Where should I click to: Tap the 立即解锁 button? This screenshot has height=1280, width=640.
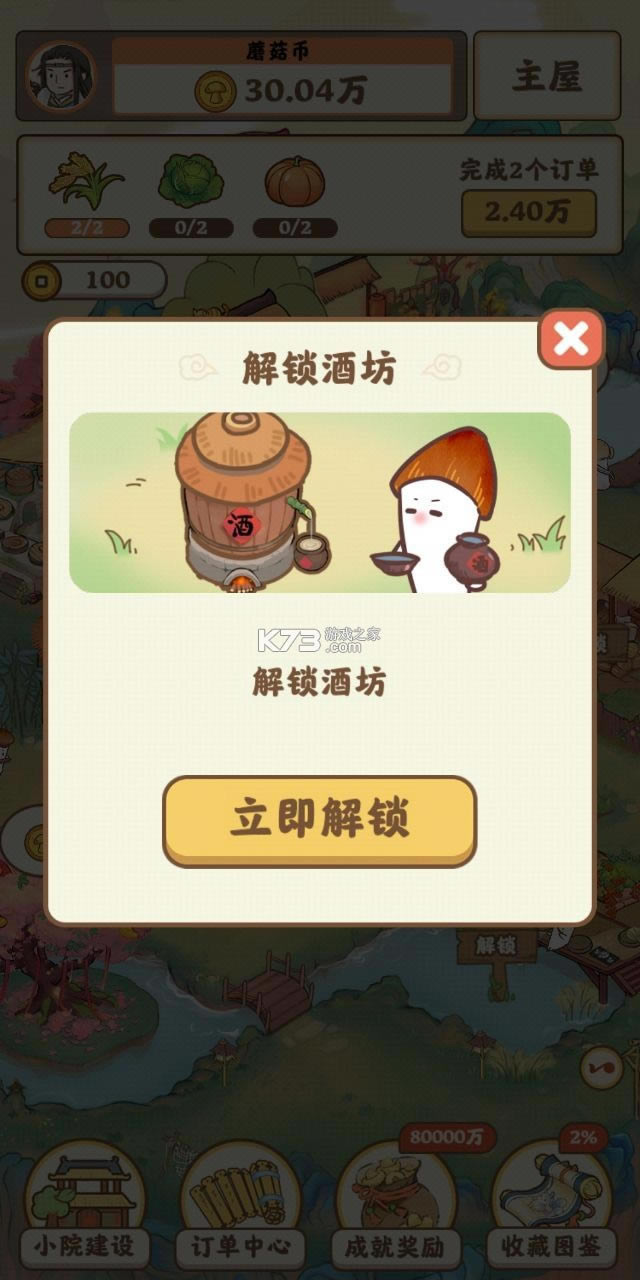pos(319,820)
